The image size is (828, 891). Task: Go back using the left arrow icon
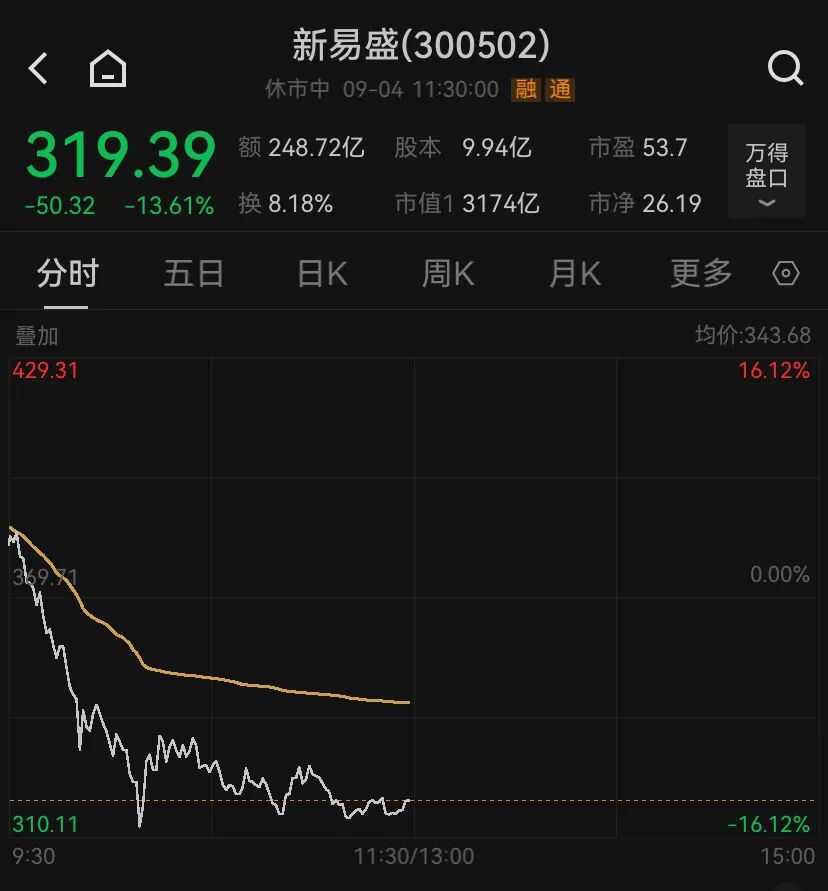38,70
